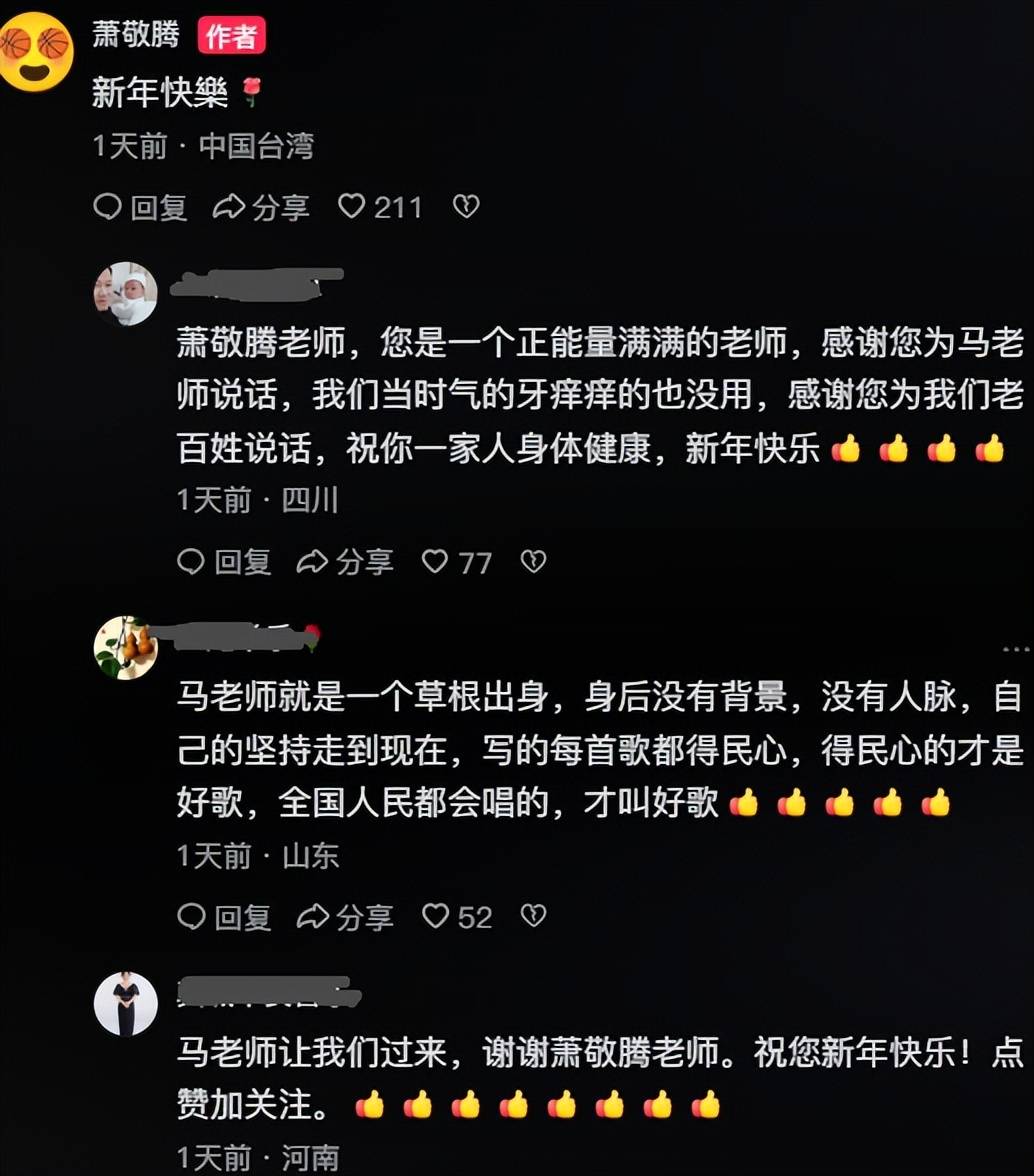Viewport: 1034px width, 1176px height.
Task: Dislike 萧敬腾's 新年快樂 comment
Action: point(466,207)
